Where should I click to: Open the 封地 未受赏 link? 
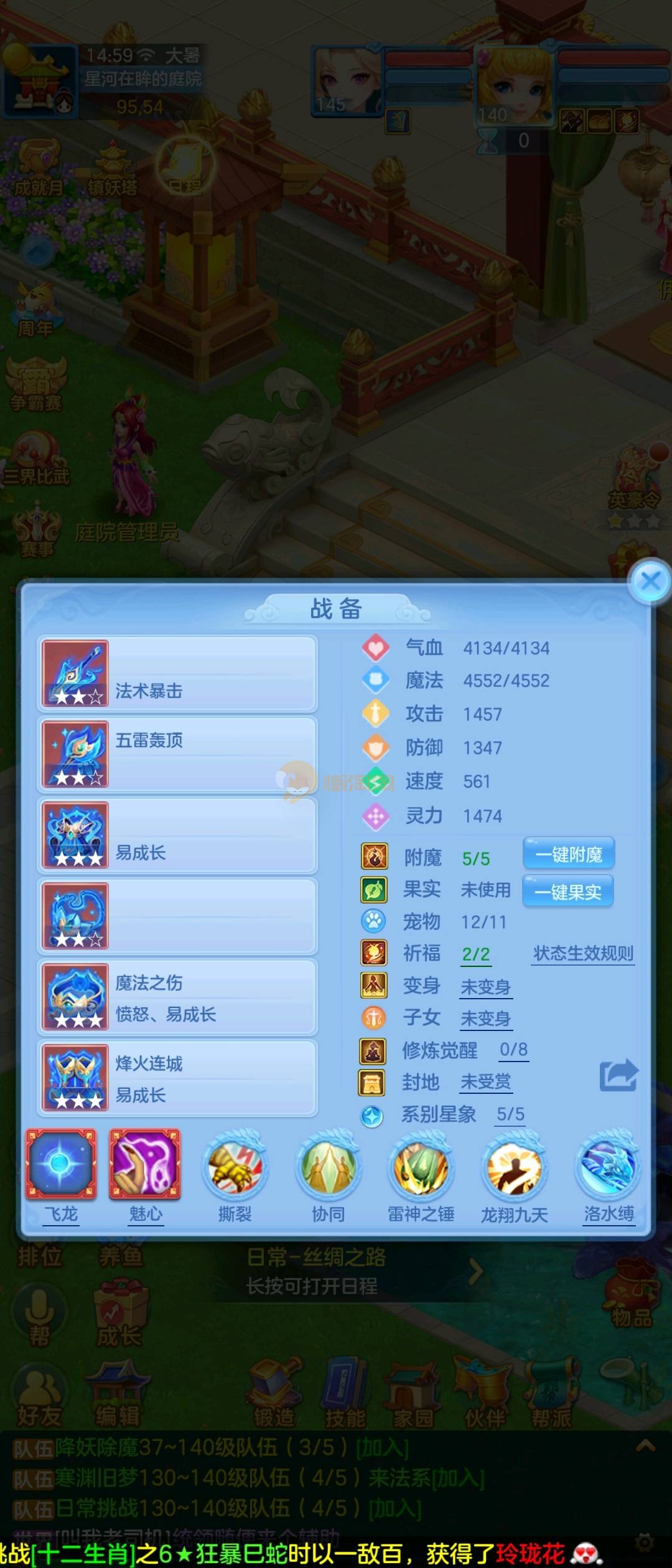click(x=485, y=1083)
